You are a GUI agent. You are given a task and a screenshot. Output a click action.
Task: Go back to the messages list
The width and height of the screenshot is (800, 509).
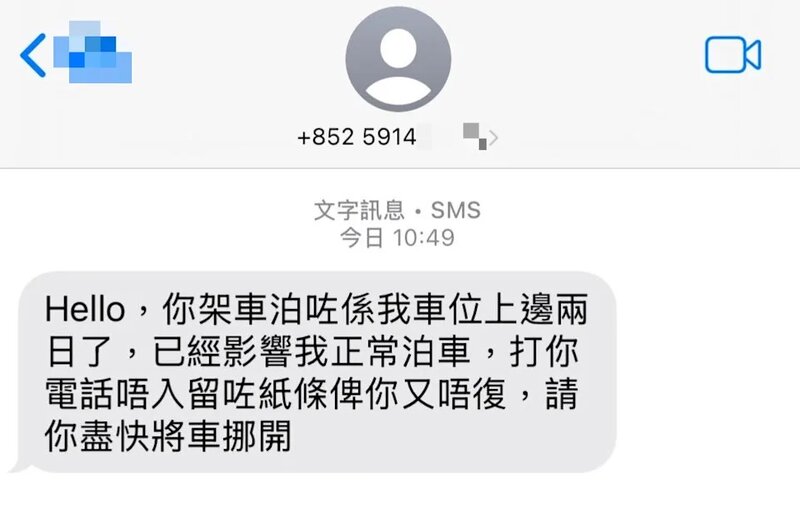(33, 55)
